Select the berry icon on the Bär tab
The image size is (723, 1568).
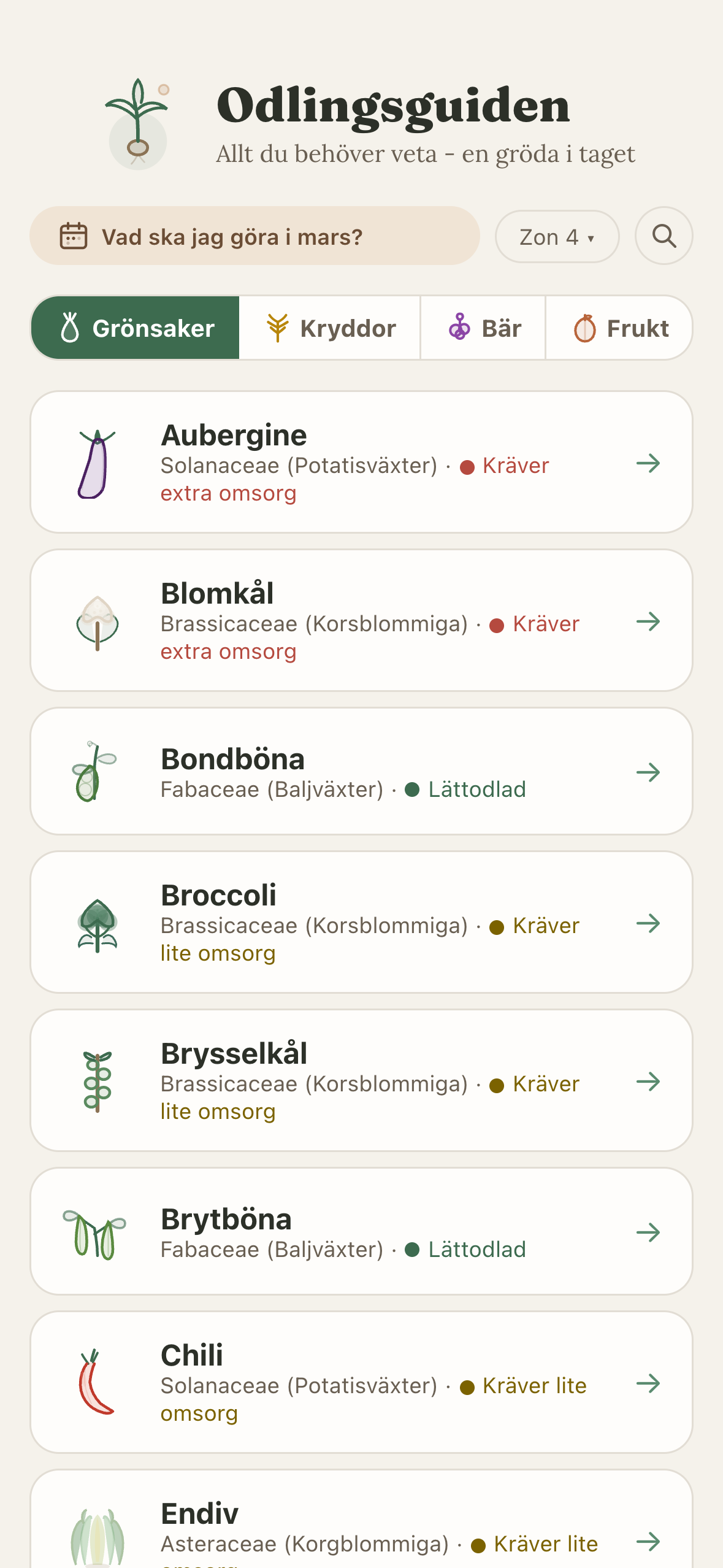459,328
